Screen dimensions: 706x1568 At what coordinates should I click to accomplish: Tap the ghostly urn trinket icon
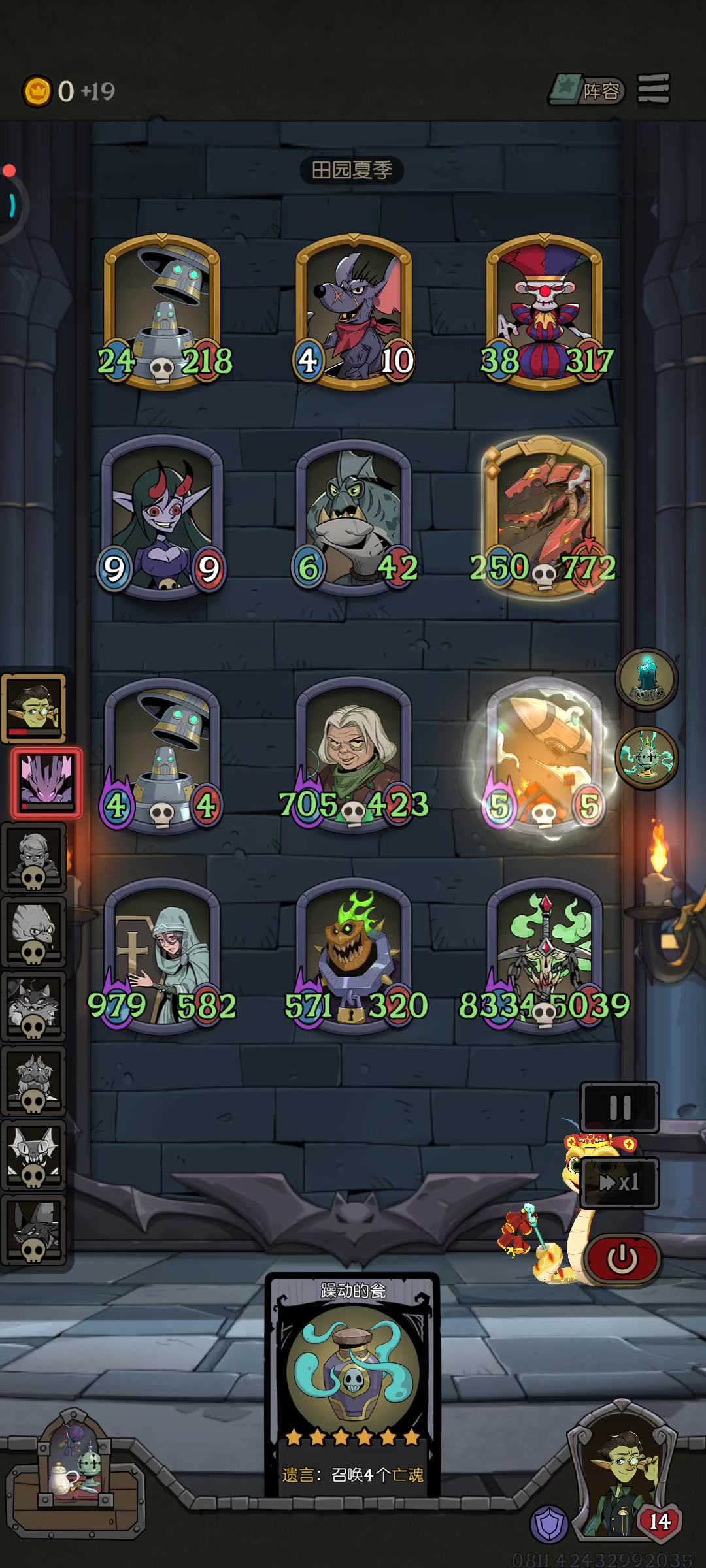647,758
